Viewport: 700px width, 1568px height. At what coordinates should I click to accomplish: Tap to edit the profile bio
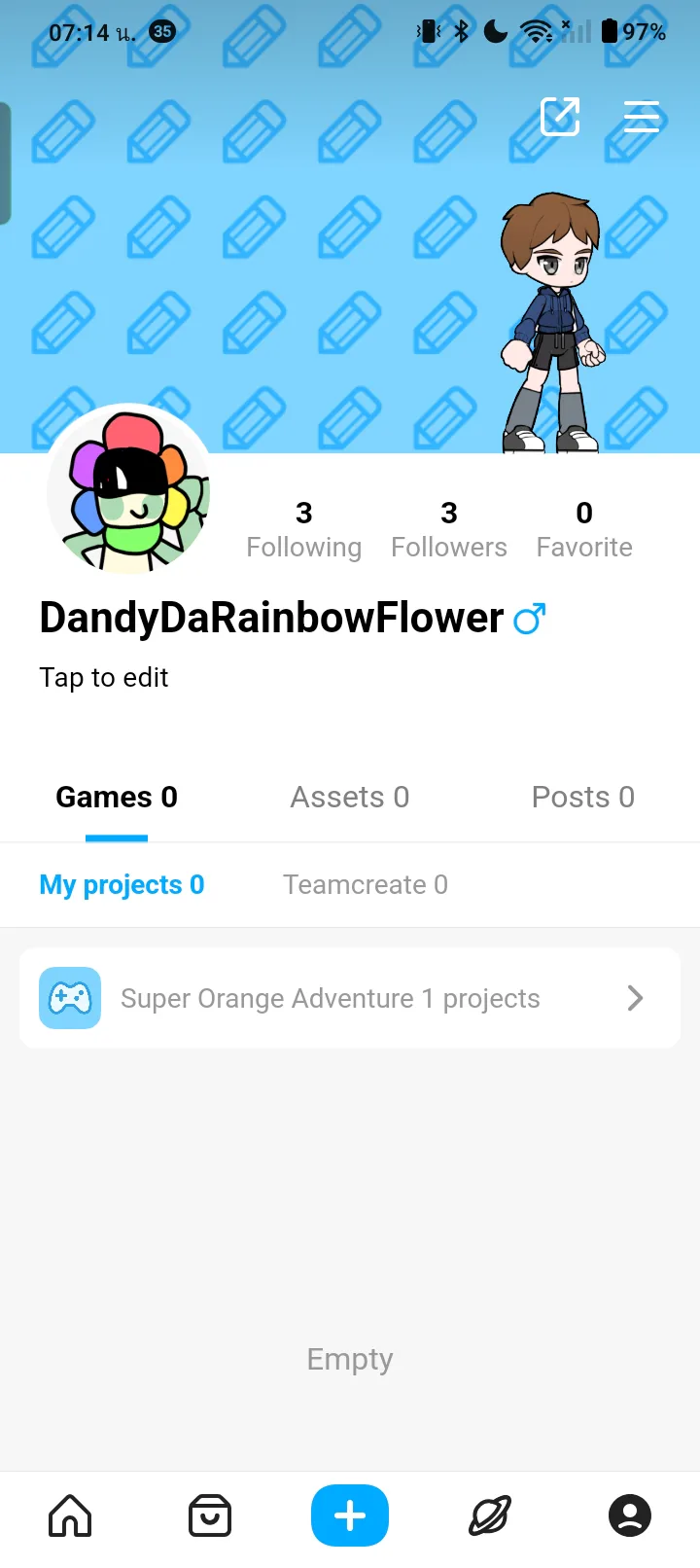pos(104,677)
